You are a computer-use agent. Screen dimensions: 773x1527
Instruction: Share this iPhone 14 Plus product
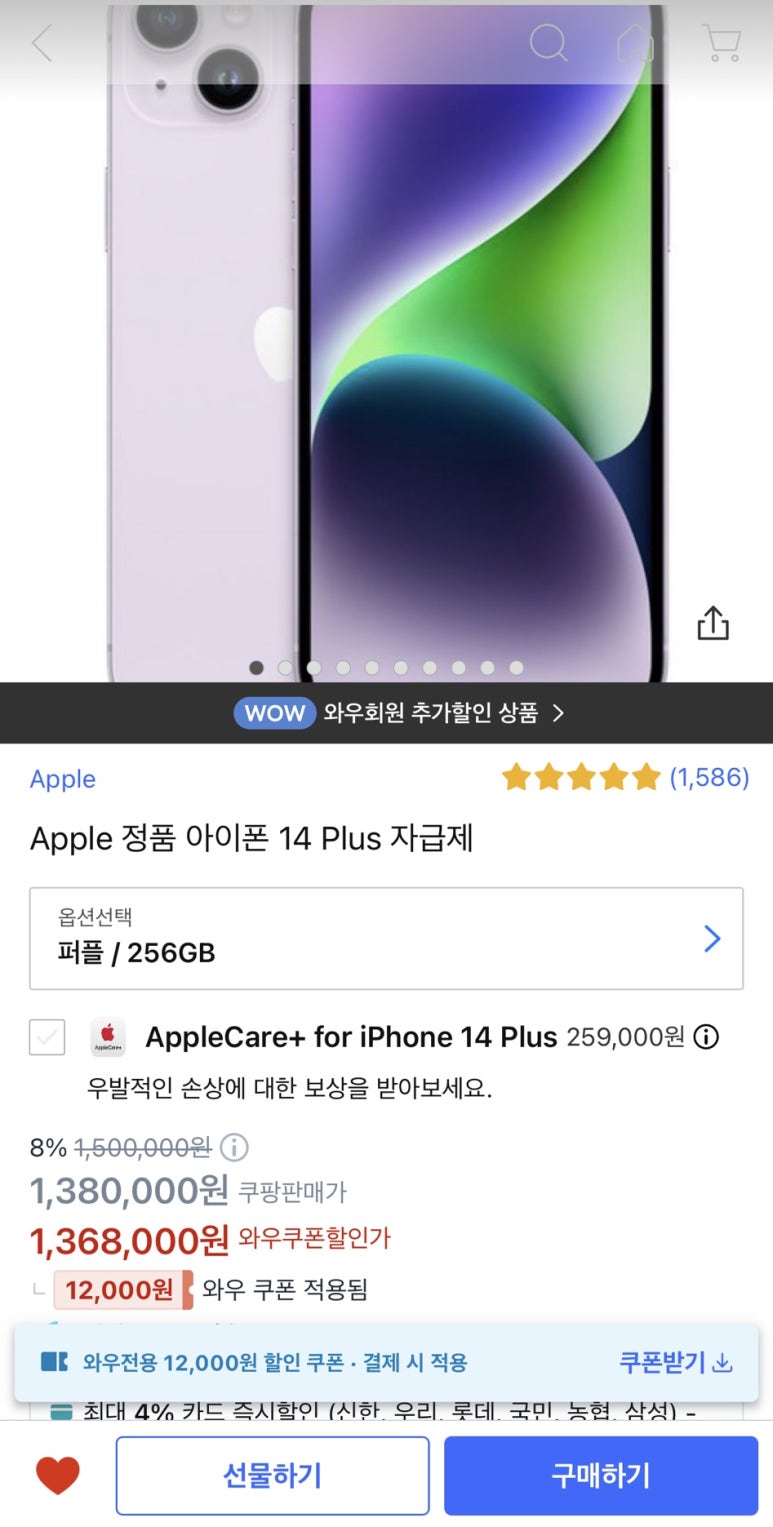coord(713,622)
